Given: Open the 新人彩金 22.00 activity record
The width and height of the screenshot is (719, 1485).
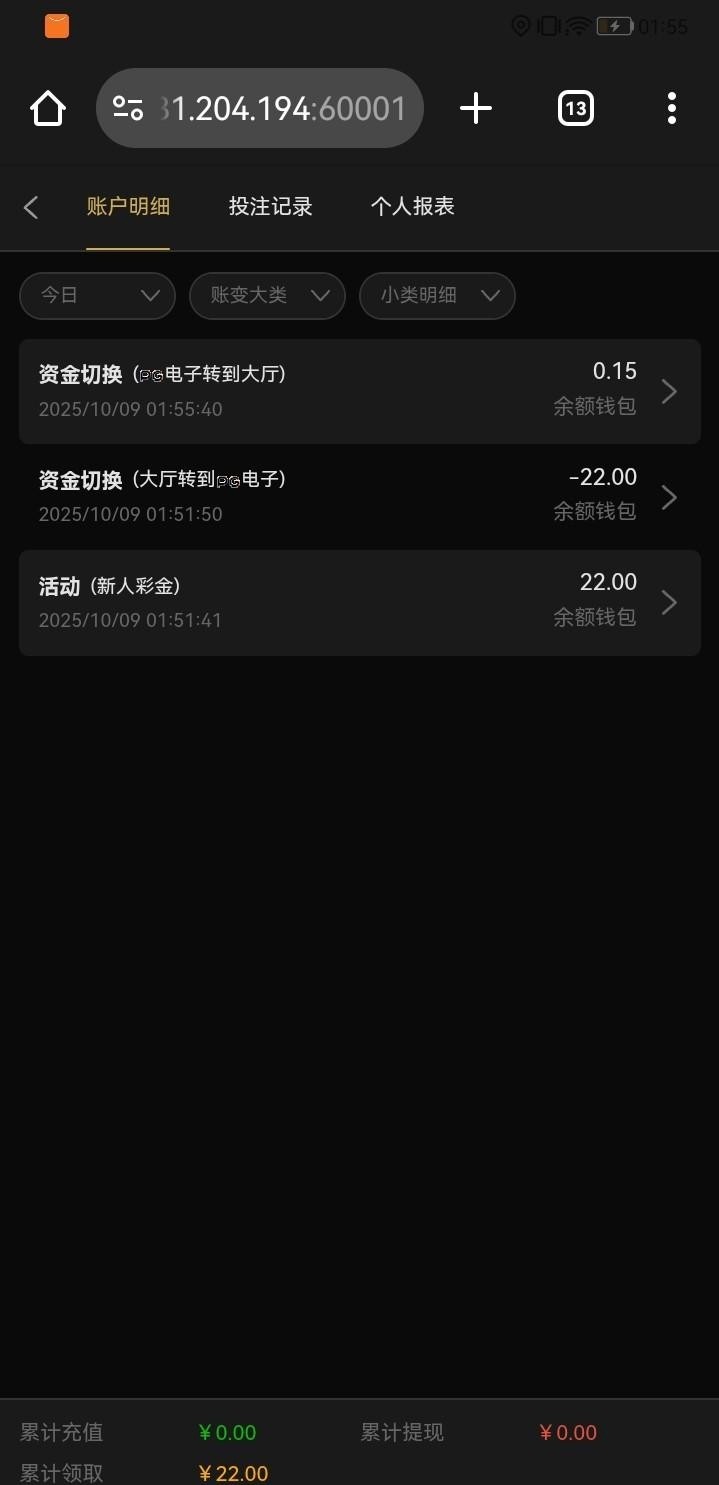Looking at the screenshot, I should pyautogui.click(x=360, y=602).
